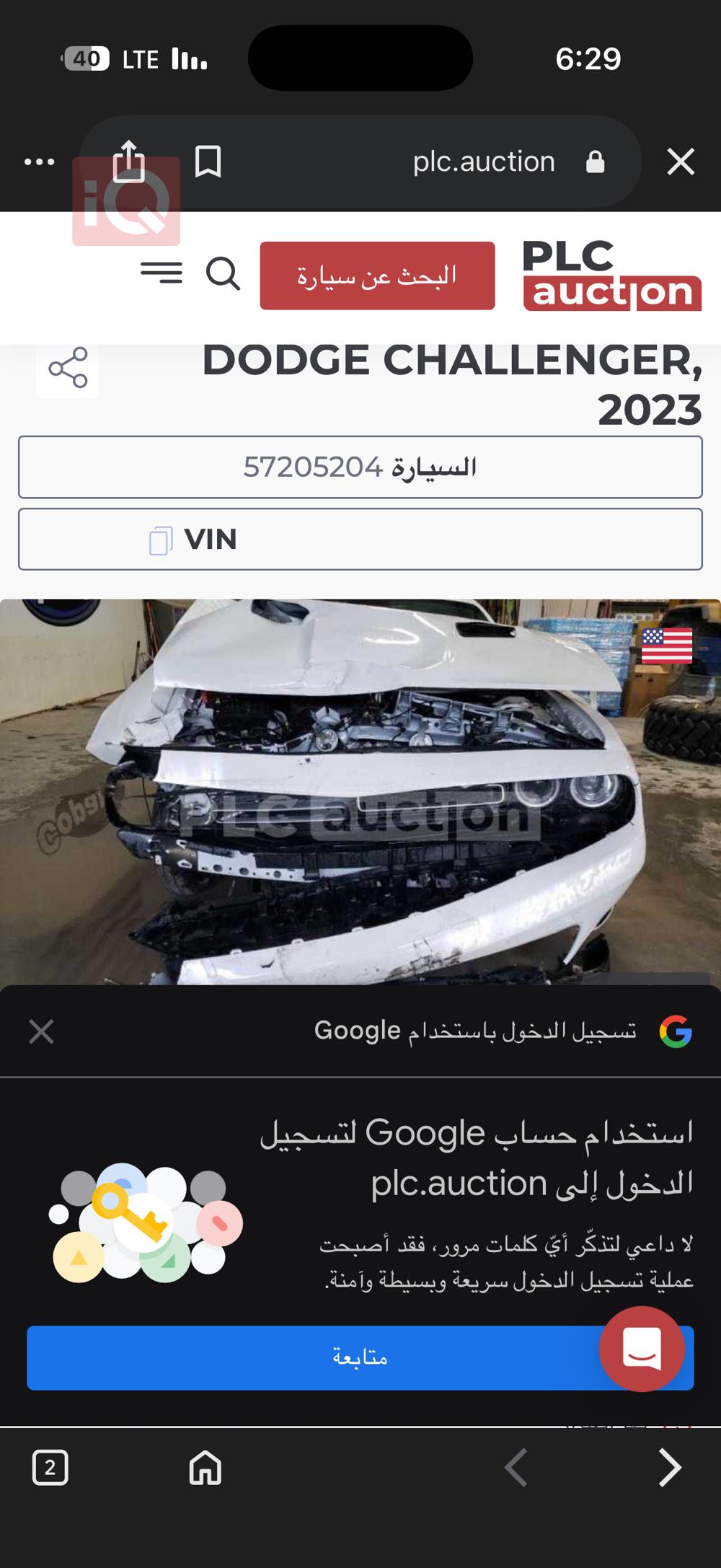
Task: Tap the red car search button
Action: (x=377, y=276)
